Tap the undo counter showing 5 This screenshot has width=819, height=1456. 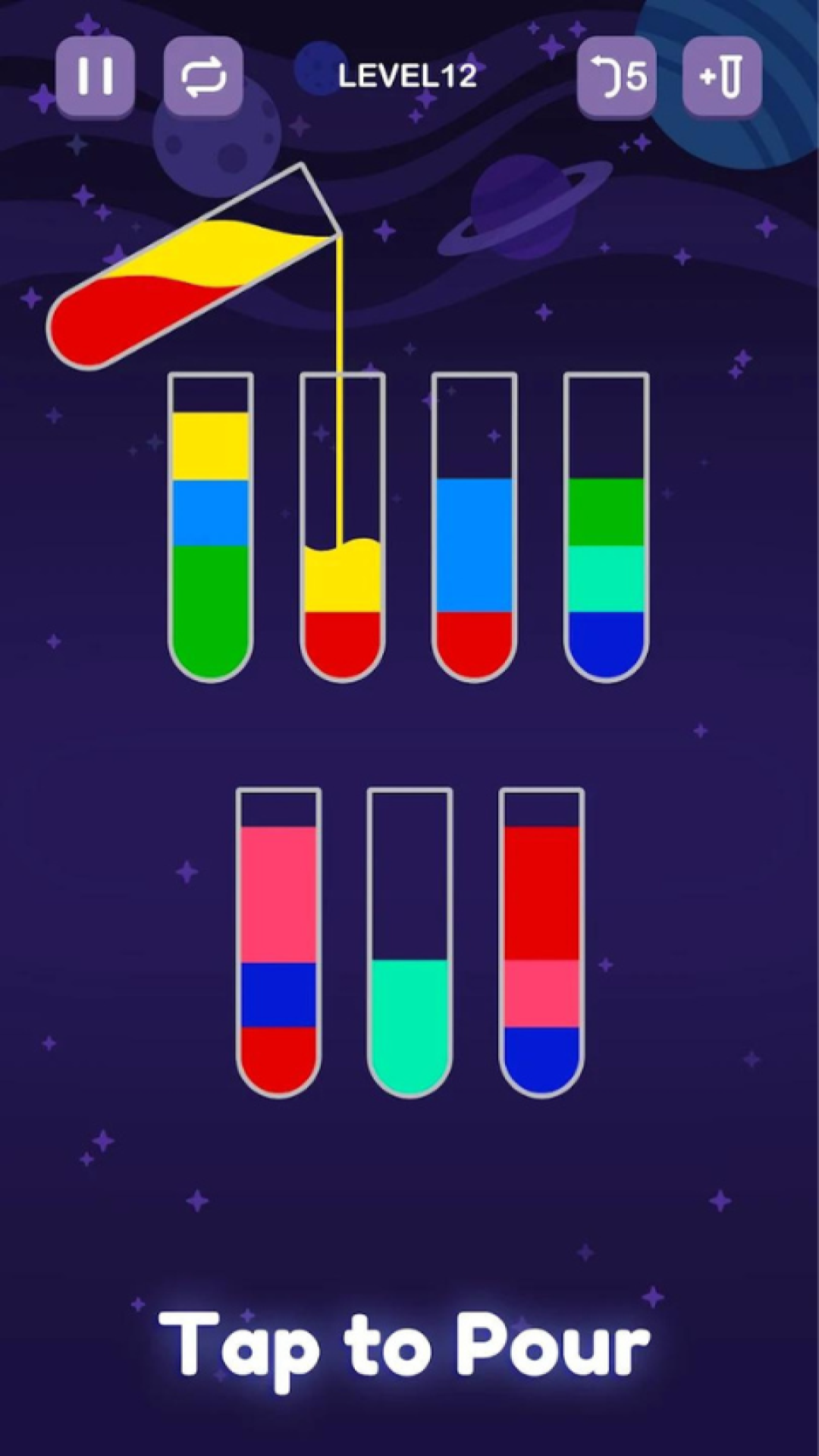(635, 76)
